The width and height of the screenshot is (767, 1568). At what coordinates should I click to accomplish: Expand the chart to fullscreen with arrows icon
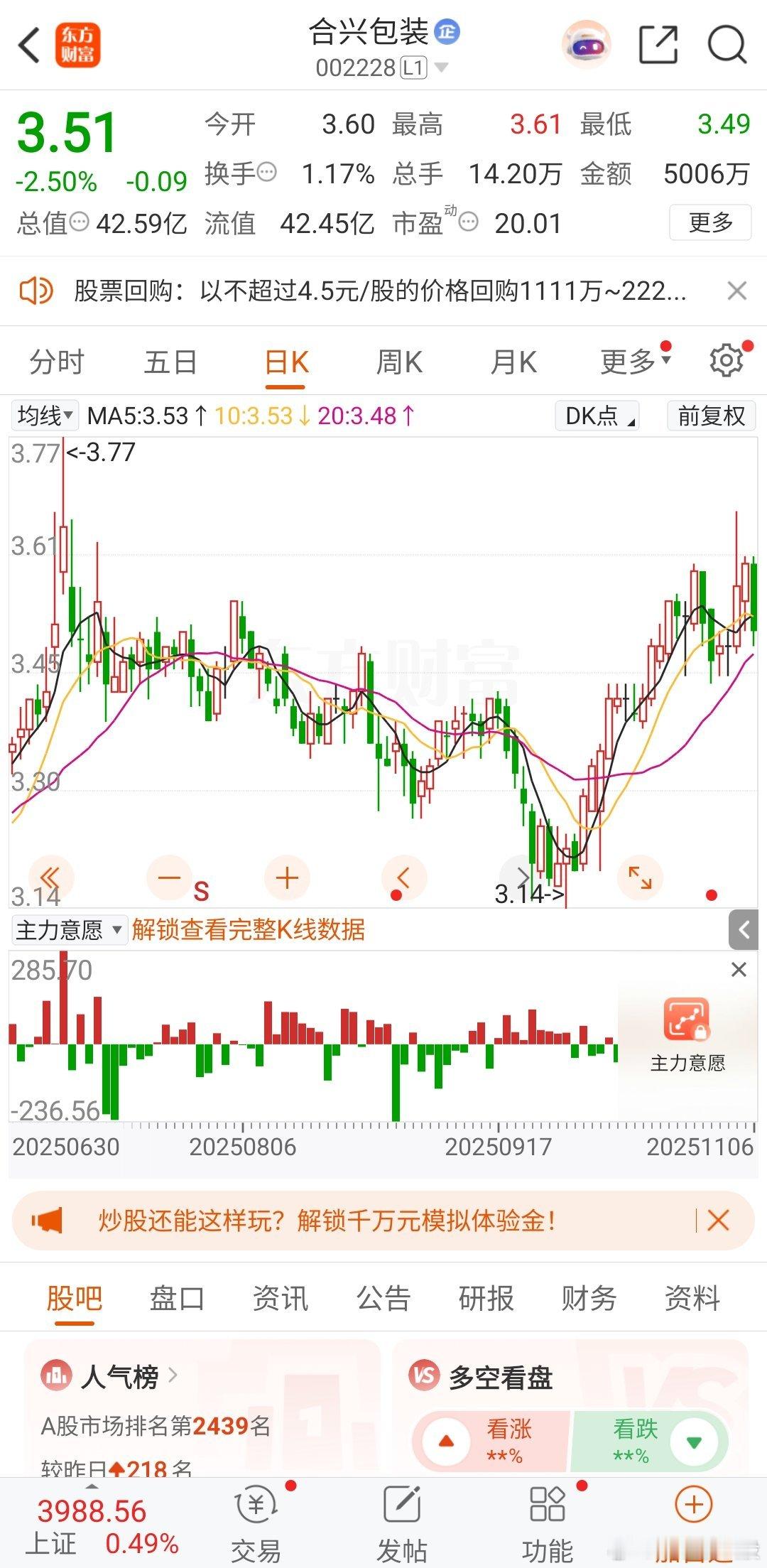point(640,878)
